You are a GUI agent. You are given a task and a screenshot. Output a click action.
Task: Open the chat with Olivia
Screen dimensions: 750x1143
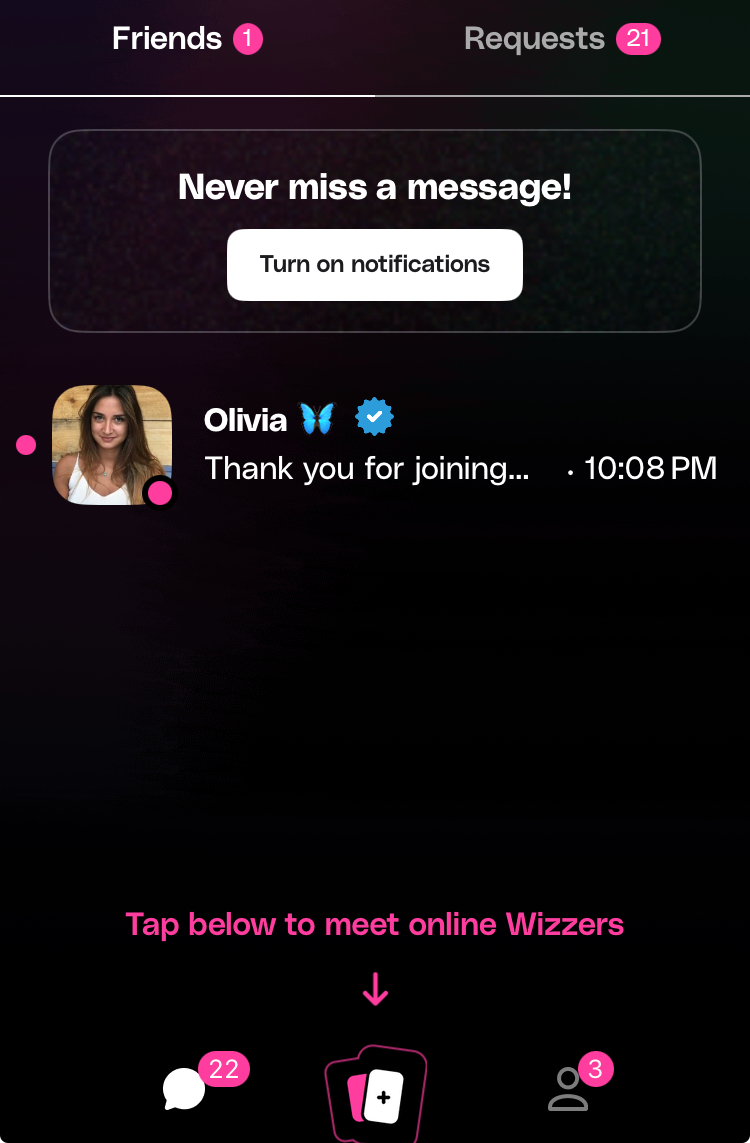(400, 445)
